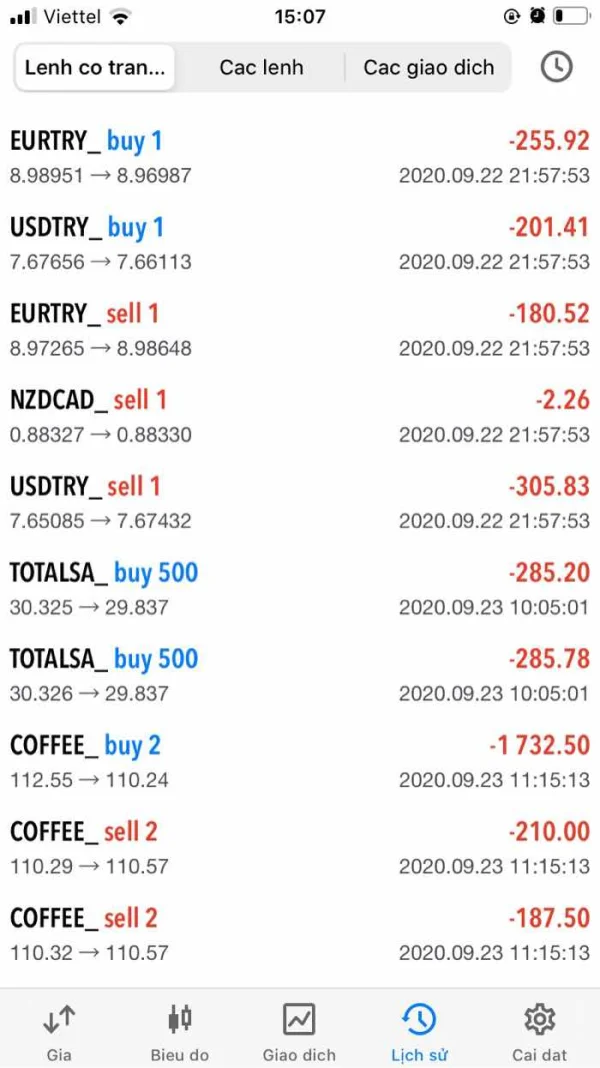View the USDTRY_ buy 1 trade details
Screen dimensions: 600x1068
point(300,243)
